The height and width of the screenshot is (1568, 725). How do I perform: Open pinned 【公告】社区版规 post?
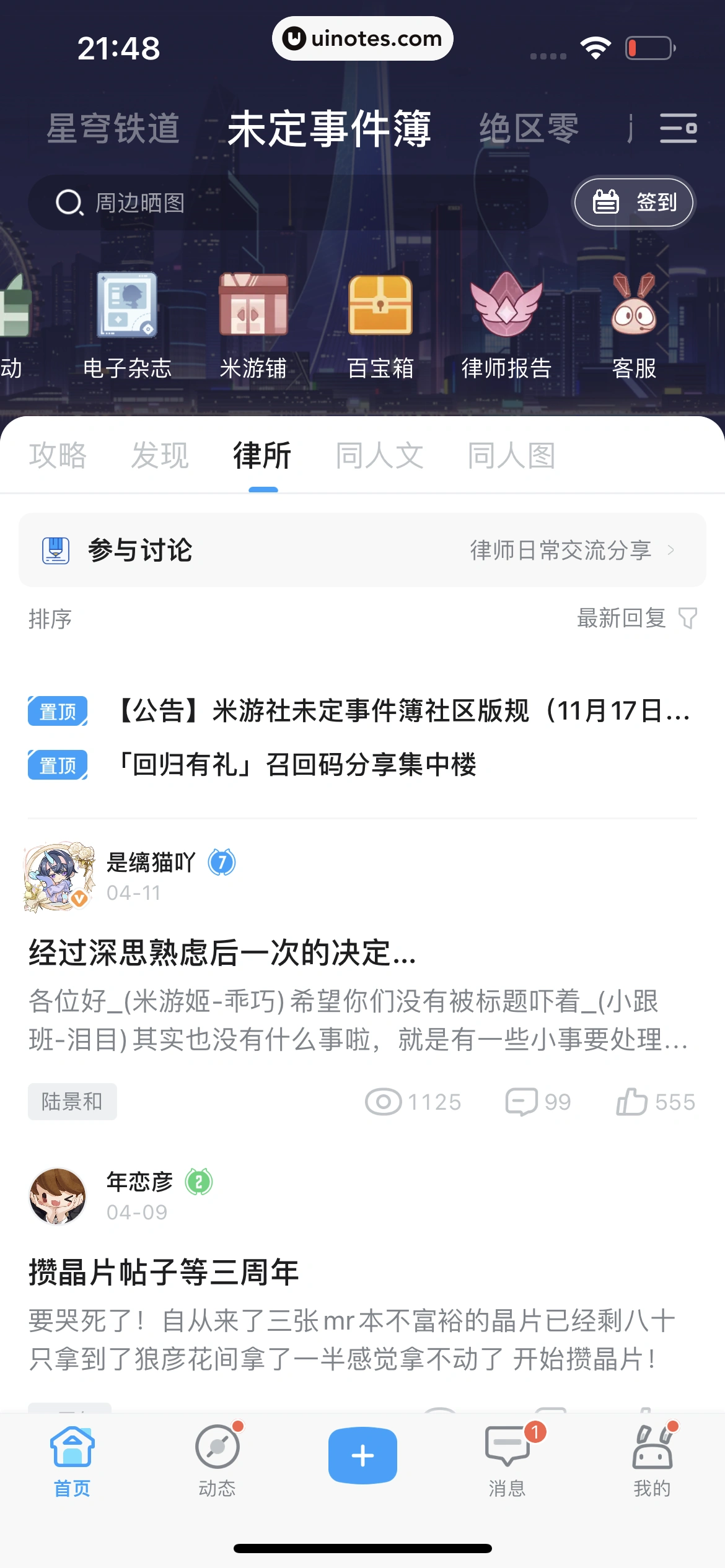click(403, 711)
